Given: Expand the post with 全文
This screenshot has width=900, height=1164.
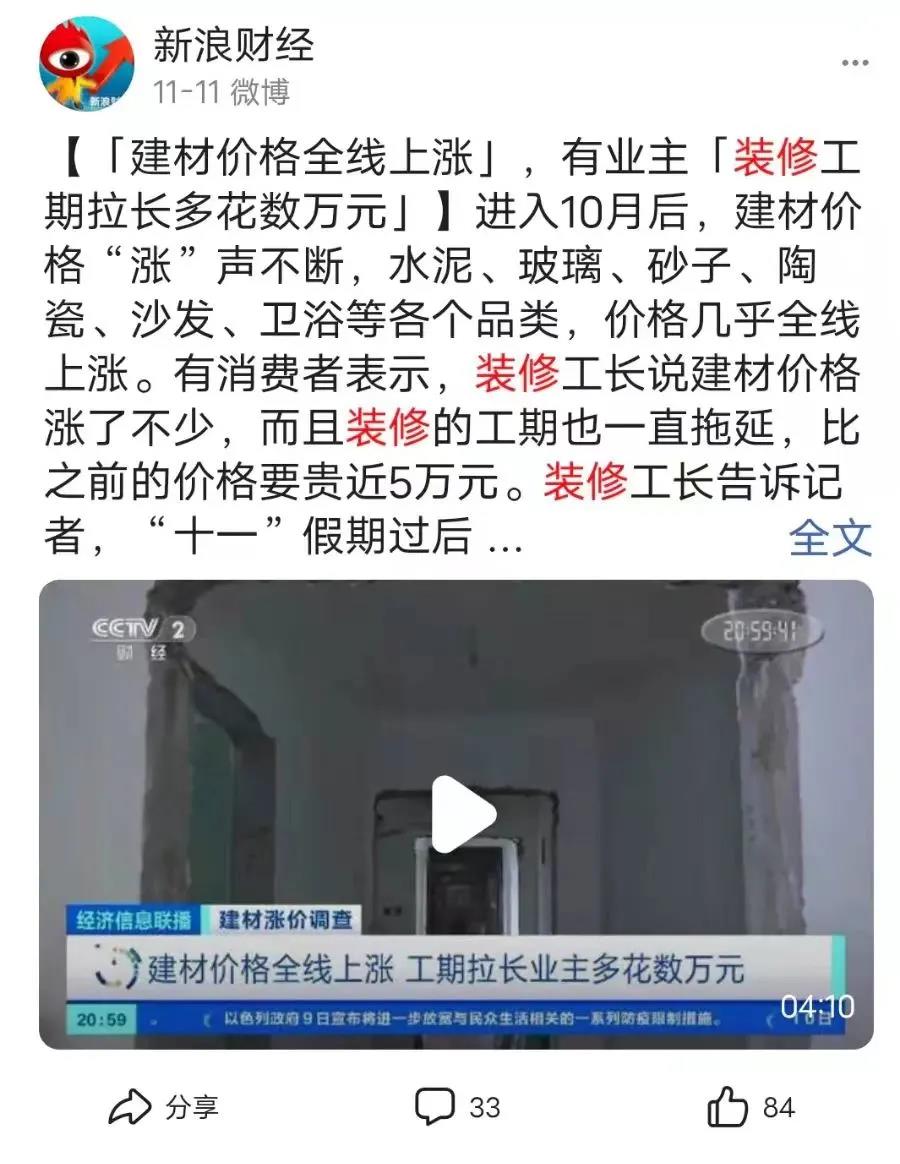Looking at the screenshot, I should 830,538.
